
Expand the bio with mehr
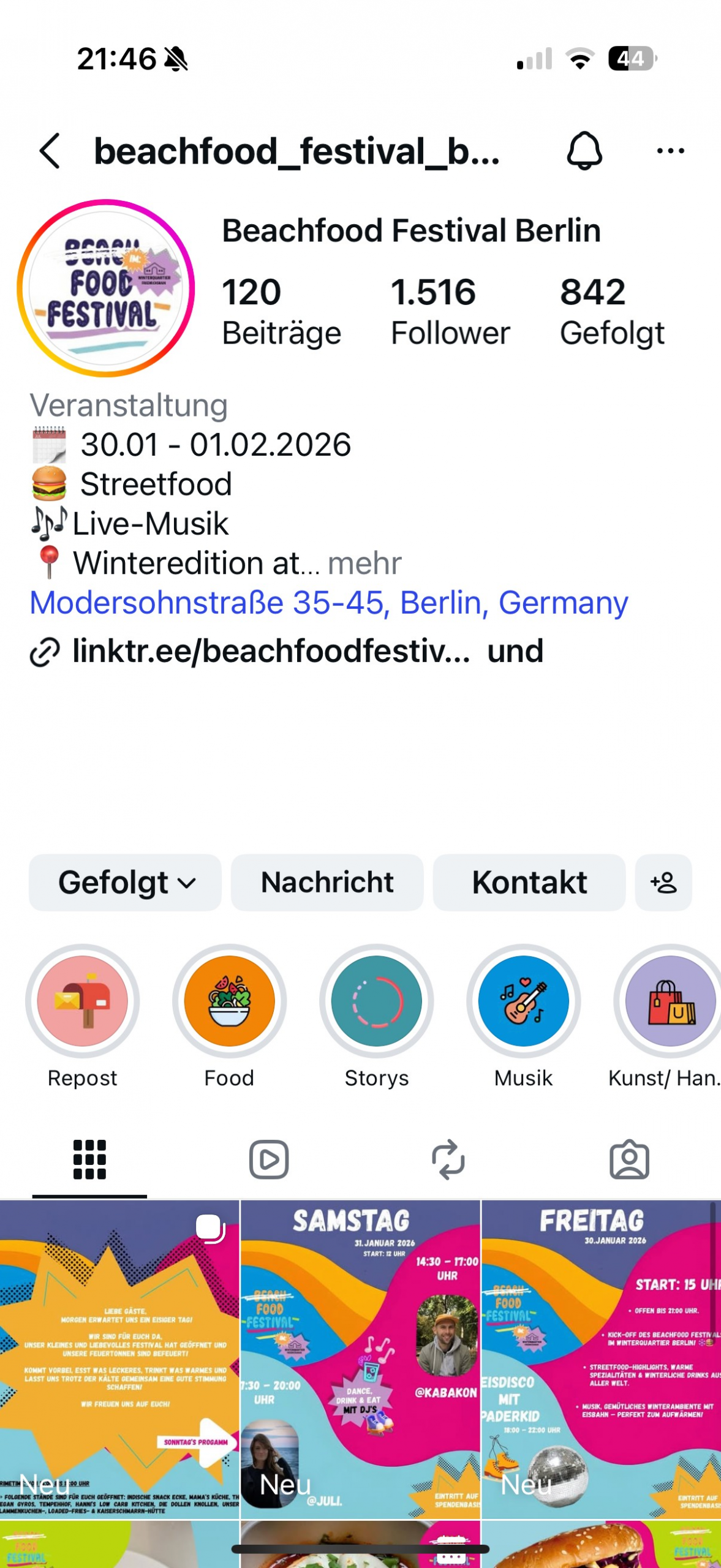[364, 563]
